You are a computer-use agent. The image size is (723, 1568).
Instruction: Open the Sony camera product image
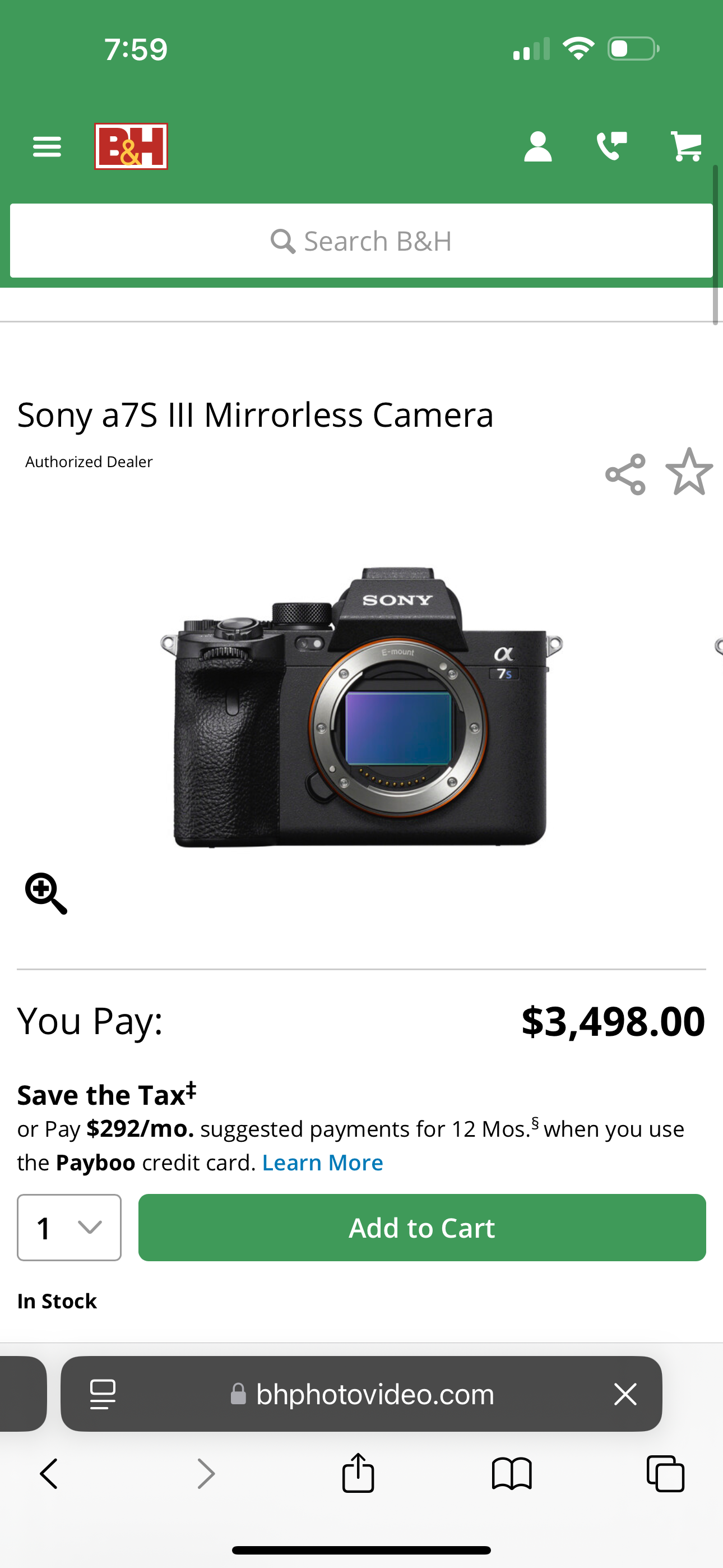tap(361, 706)
